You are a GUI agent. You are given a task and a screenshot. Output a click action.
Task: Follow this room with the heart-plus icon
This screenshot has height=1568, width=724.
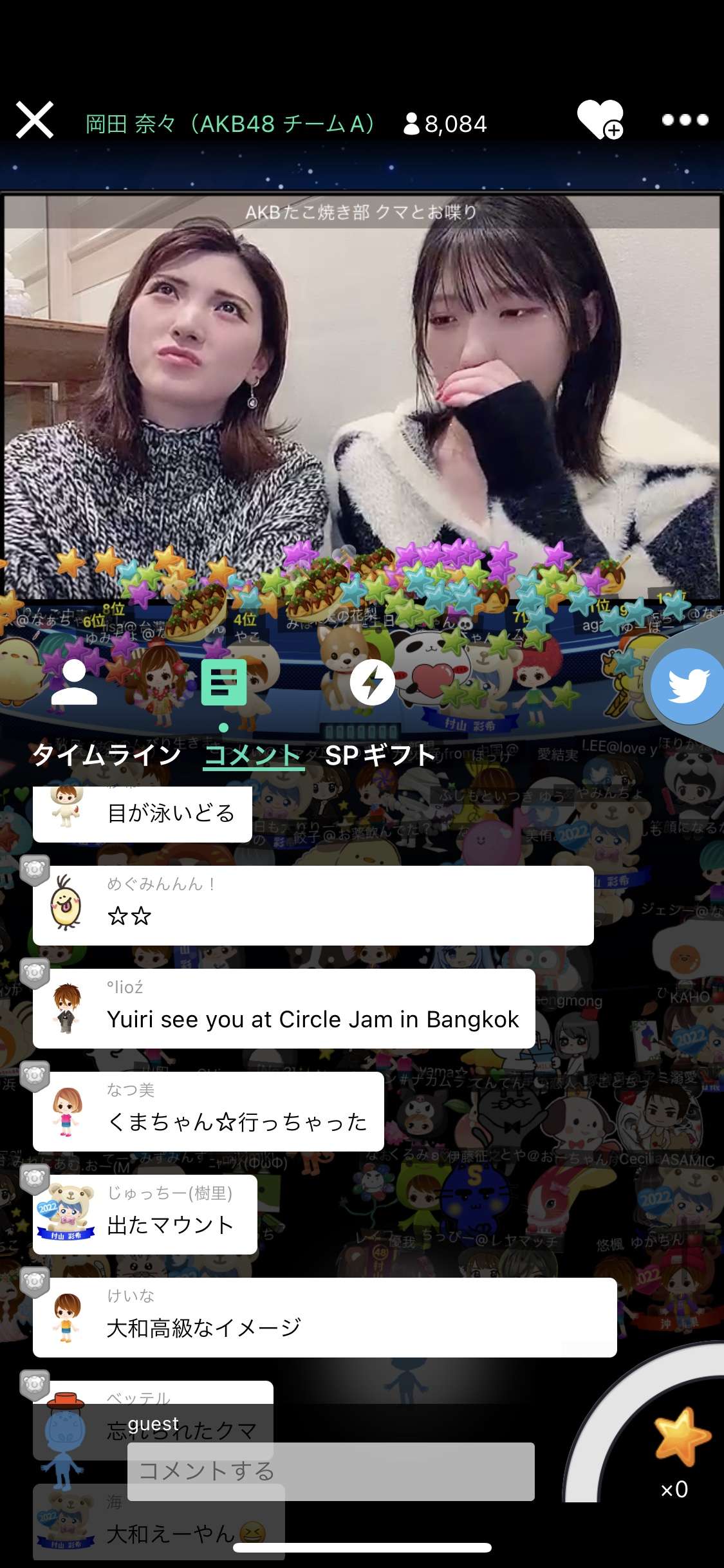(x=599, y=120)
